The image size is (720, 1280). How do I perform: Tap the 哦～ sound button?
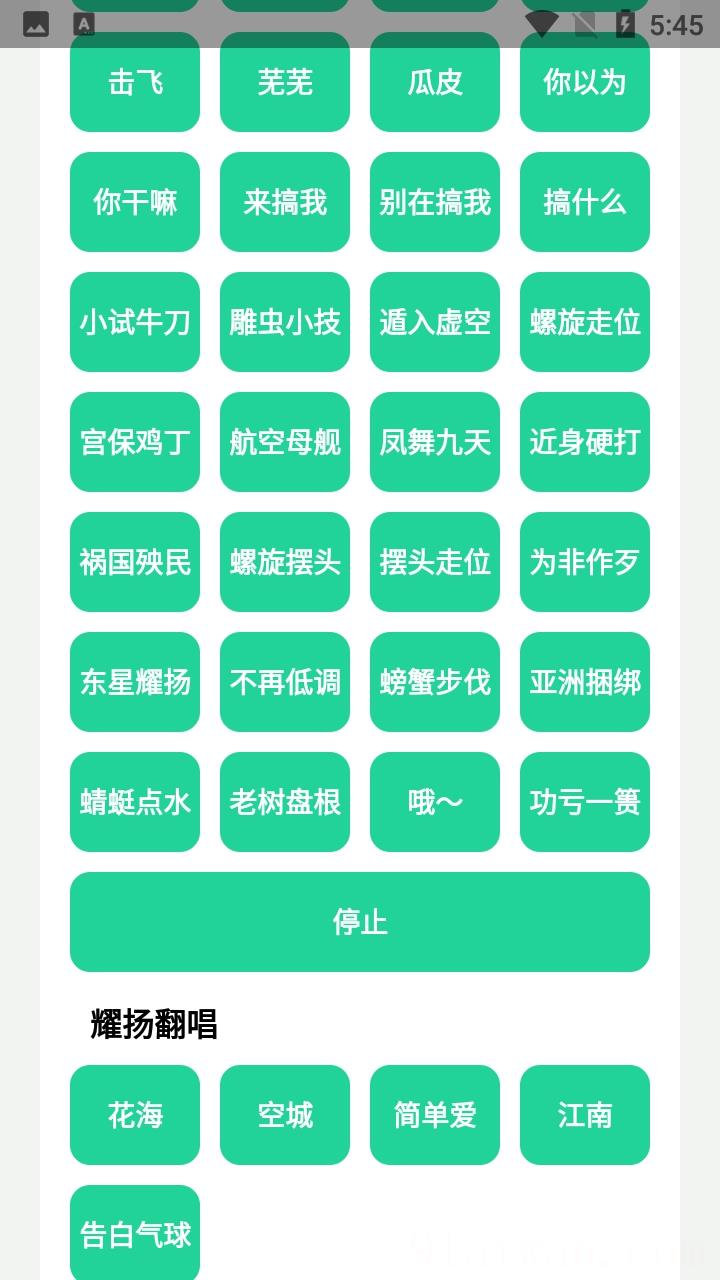click(x=435, y=802)
